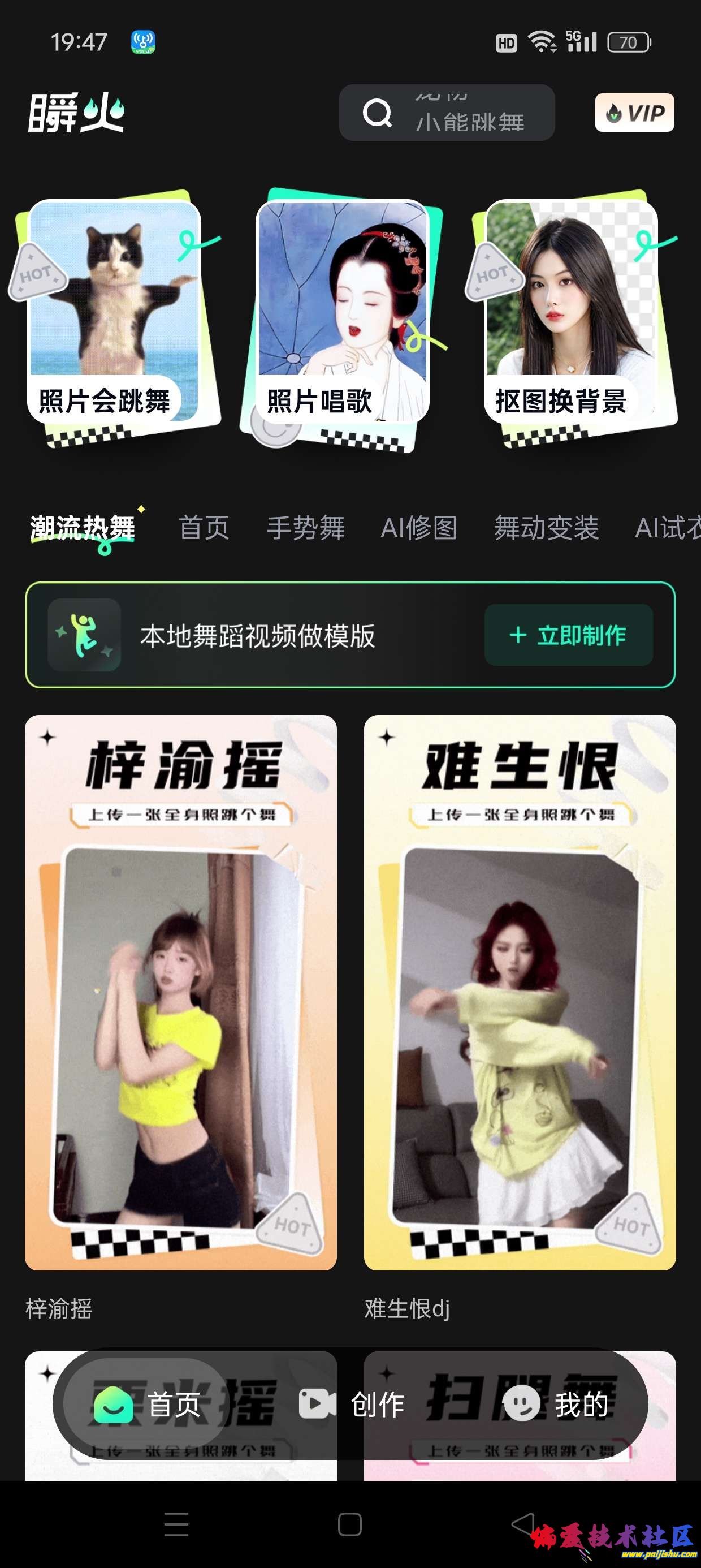
Task: Open the 梓渝摇 dance template
Action: [x=181, y=992]
